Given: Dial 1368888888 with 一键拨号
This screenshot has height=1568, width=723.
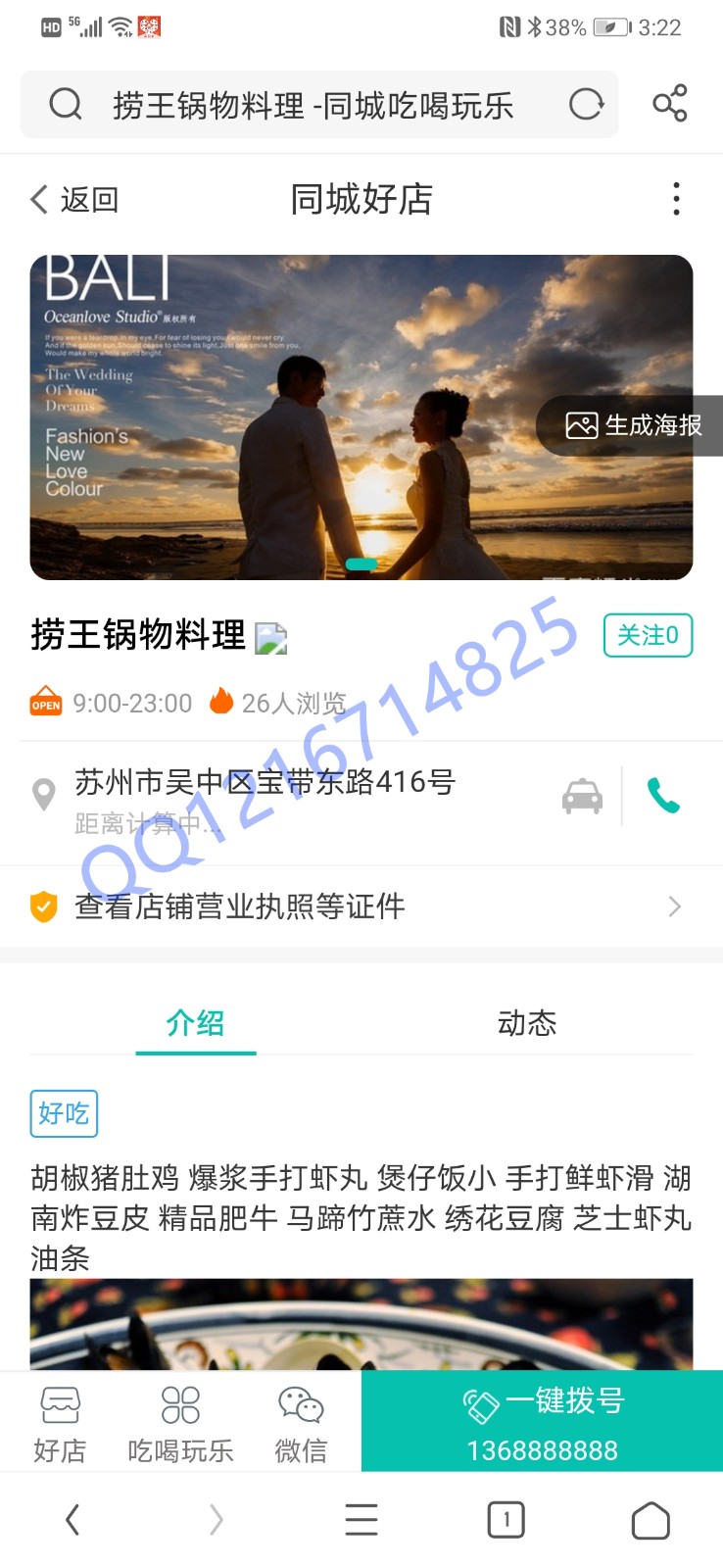Looking at the screenshot, I should pyautogui.click(x=542, y=1422).
